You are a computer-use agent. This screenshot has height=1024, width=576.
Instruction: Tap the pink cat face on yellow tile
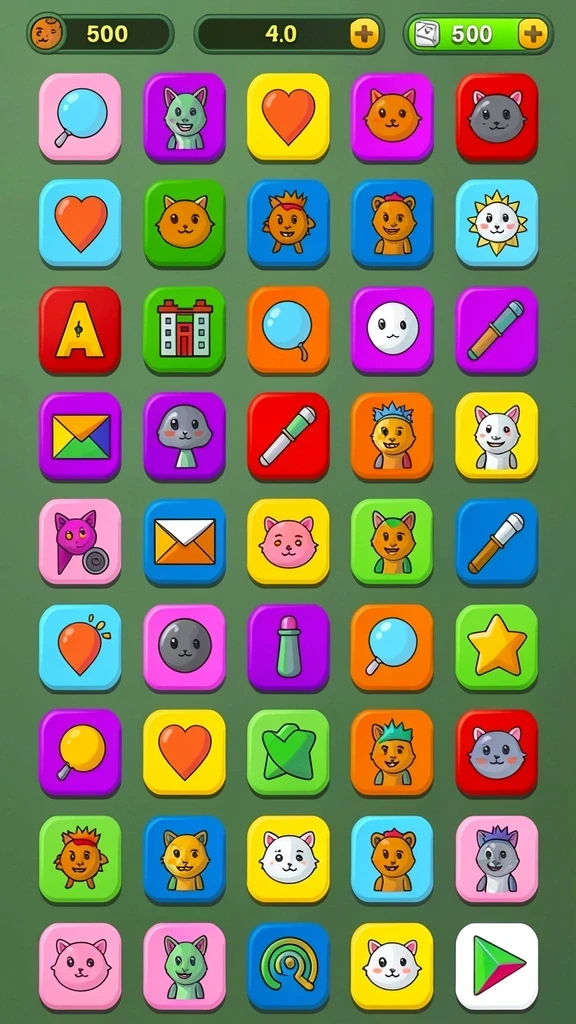(x=288, y=543)
